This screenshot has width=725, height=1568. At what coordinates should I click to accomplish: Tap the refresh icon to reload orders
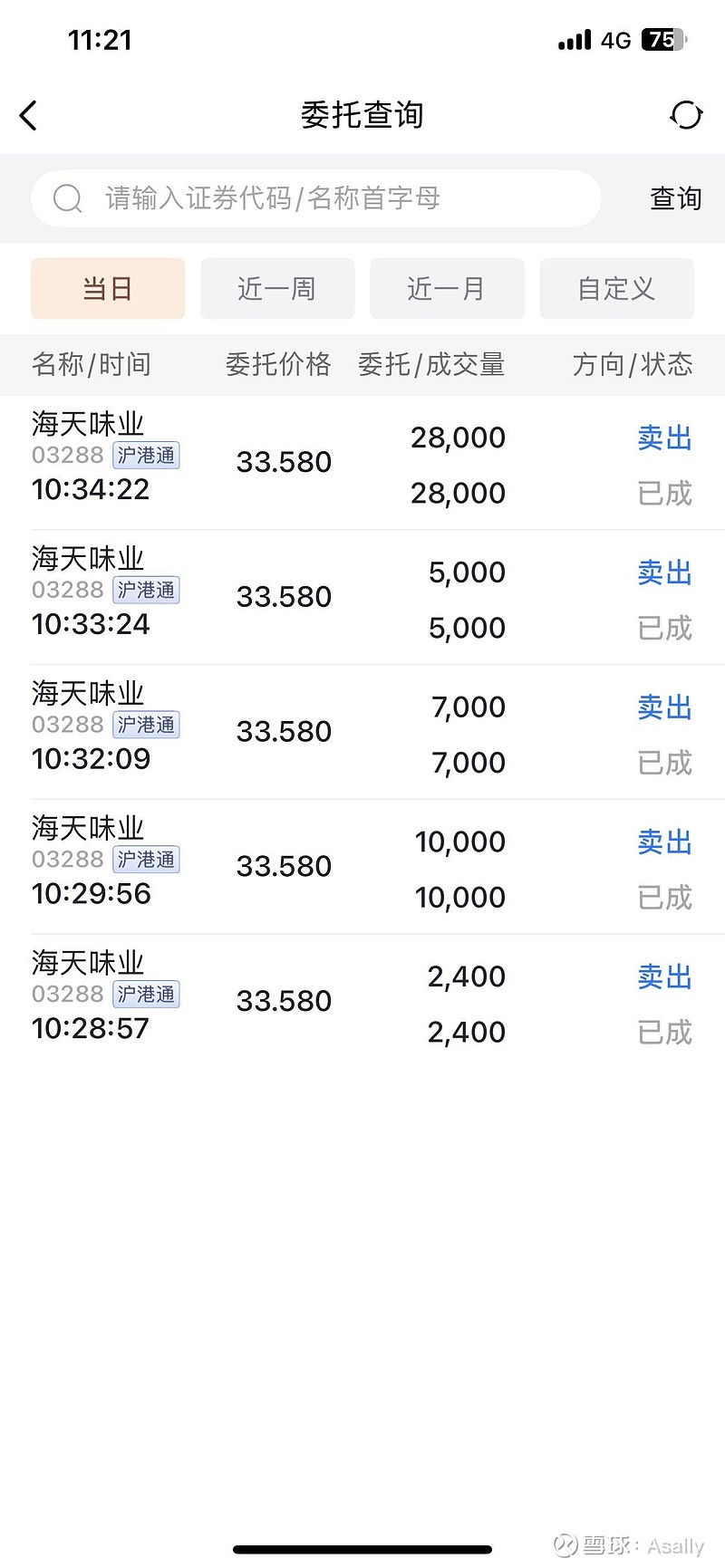point(686,115)
